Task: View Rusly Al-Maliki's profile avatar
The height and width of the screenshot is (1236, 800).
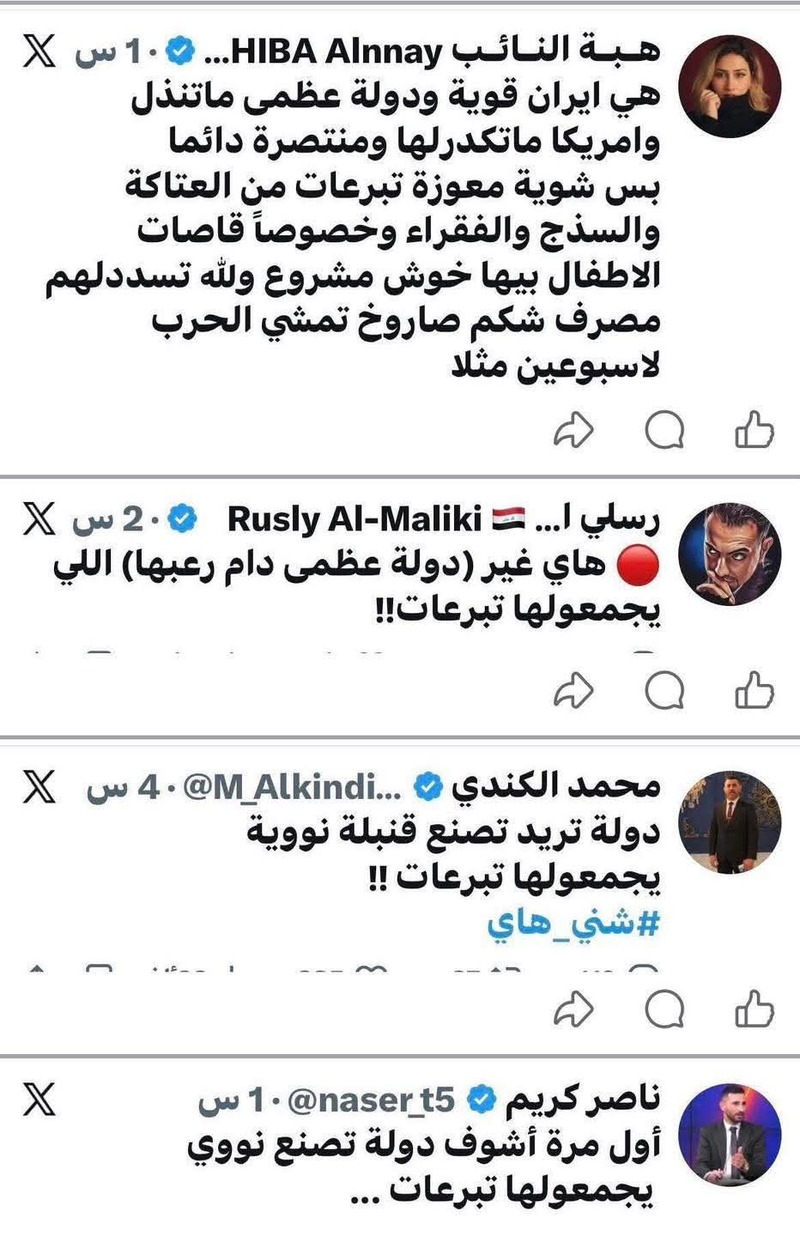Action: pyautogui.click(x=739, y=546)
